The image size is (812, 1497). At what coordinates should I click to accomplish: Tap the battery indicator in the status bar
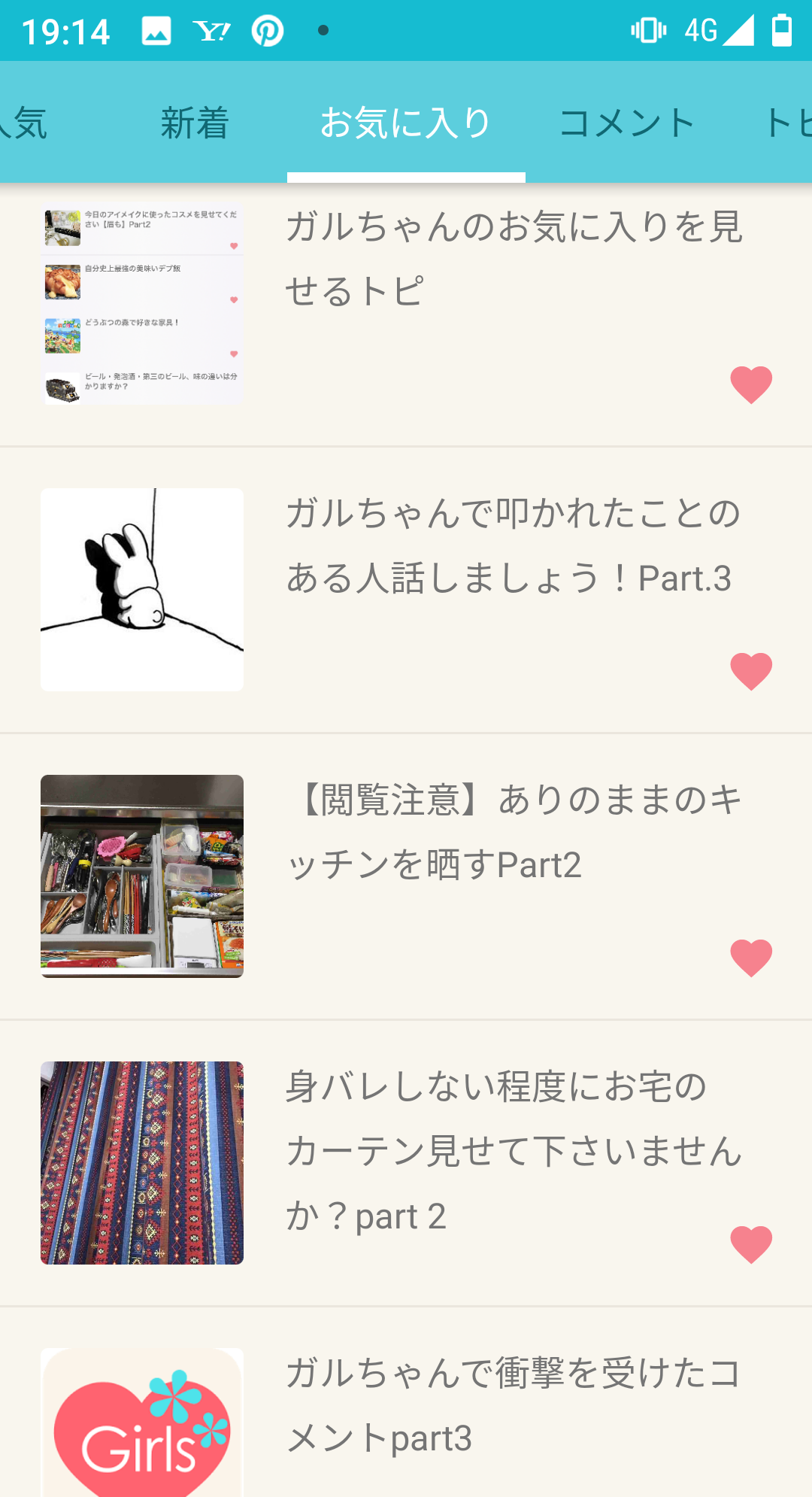click(781, 30)
